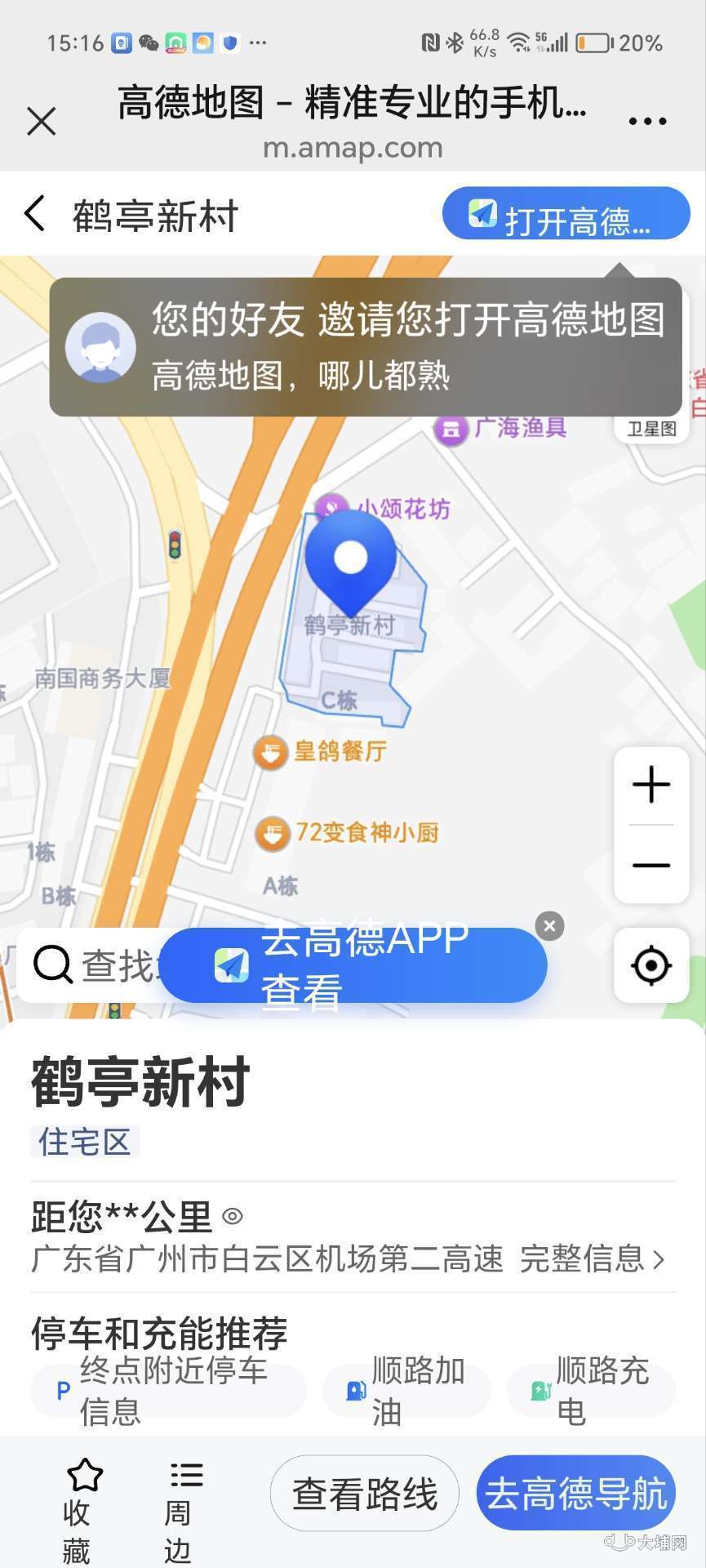Select the 顺路加油 chip

(x=406, y=1390)
